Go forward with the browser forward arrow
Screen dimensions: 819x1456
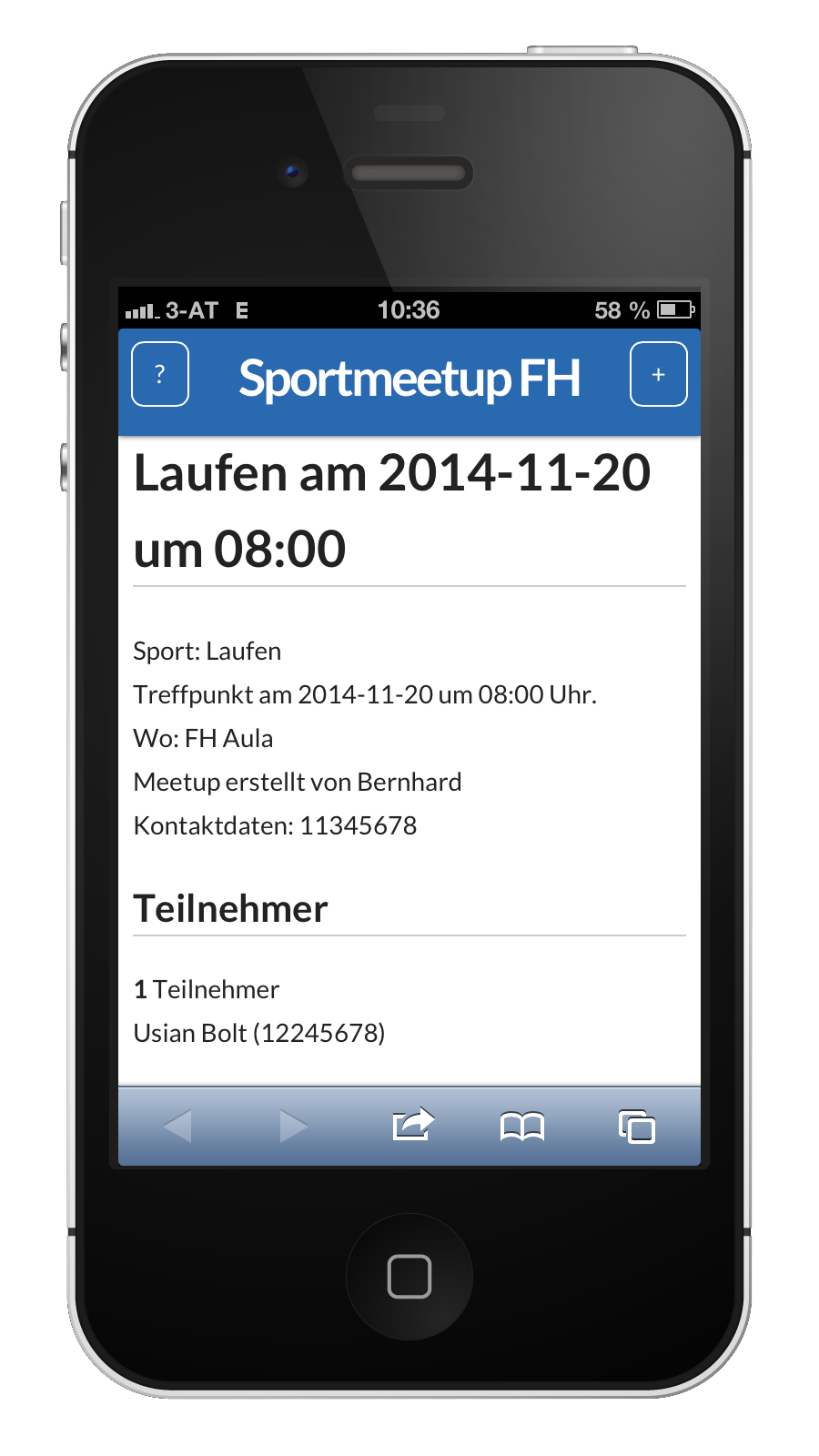tap(293, 1127)
